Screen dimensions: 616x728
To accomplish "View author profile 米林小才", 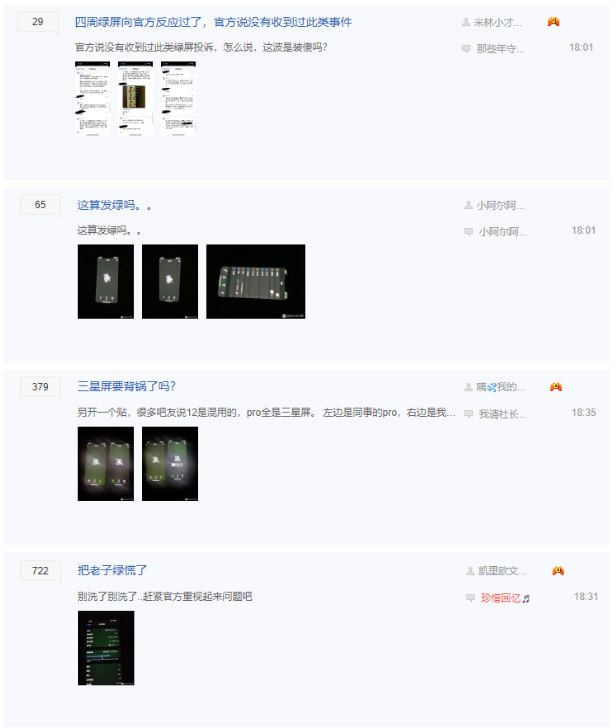I will click(x=499, y=22).
